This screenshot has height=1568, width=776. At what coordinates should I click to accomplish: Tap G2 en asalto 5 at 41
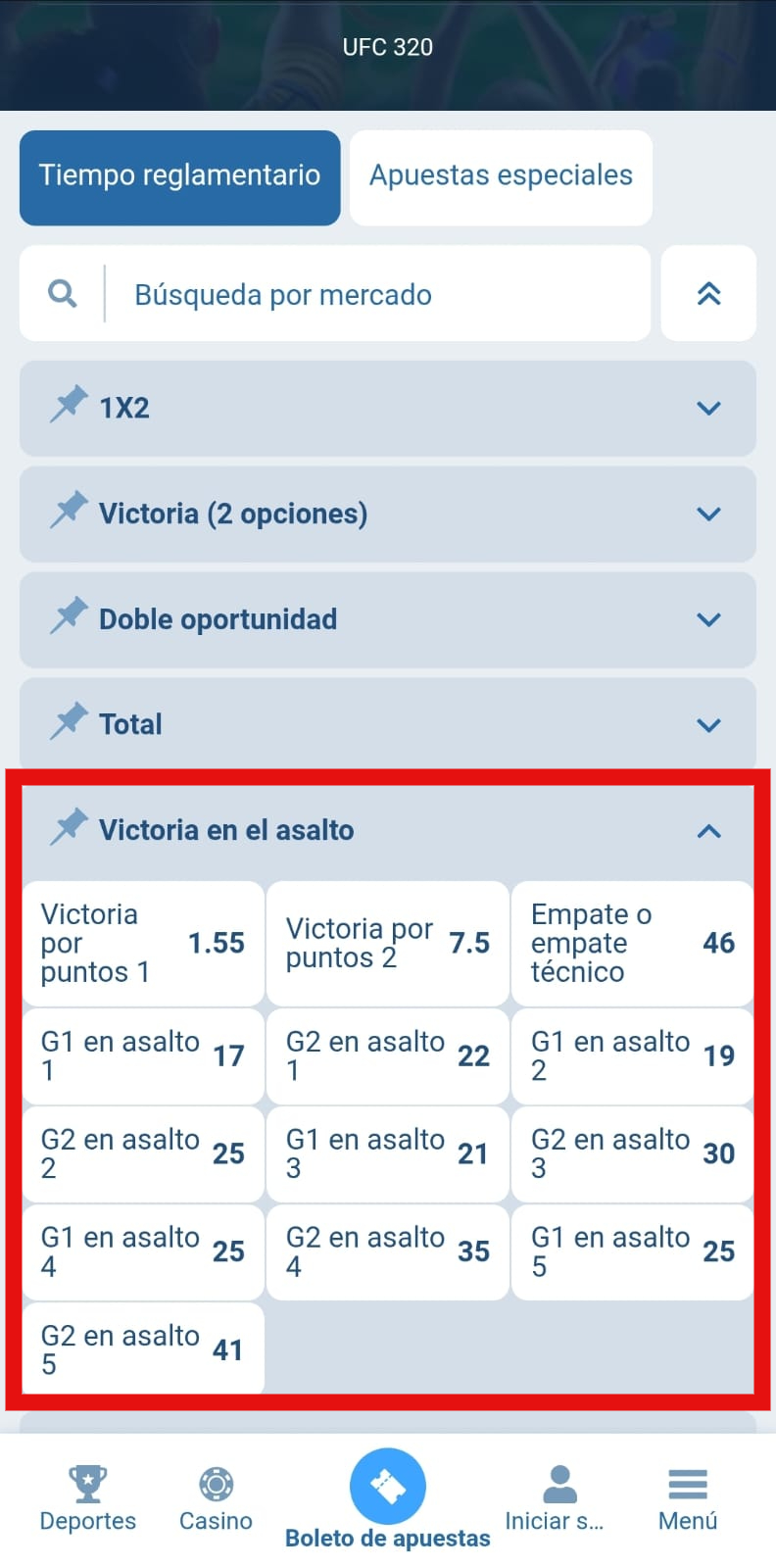(x=143, y=1348)
